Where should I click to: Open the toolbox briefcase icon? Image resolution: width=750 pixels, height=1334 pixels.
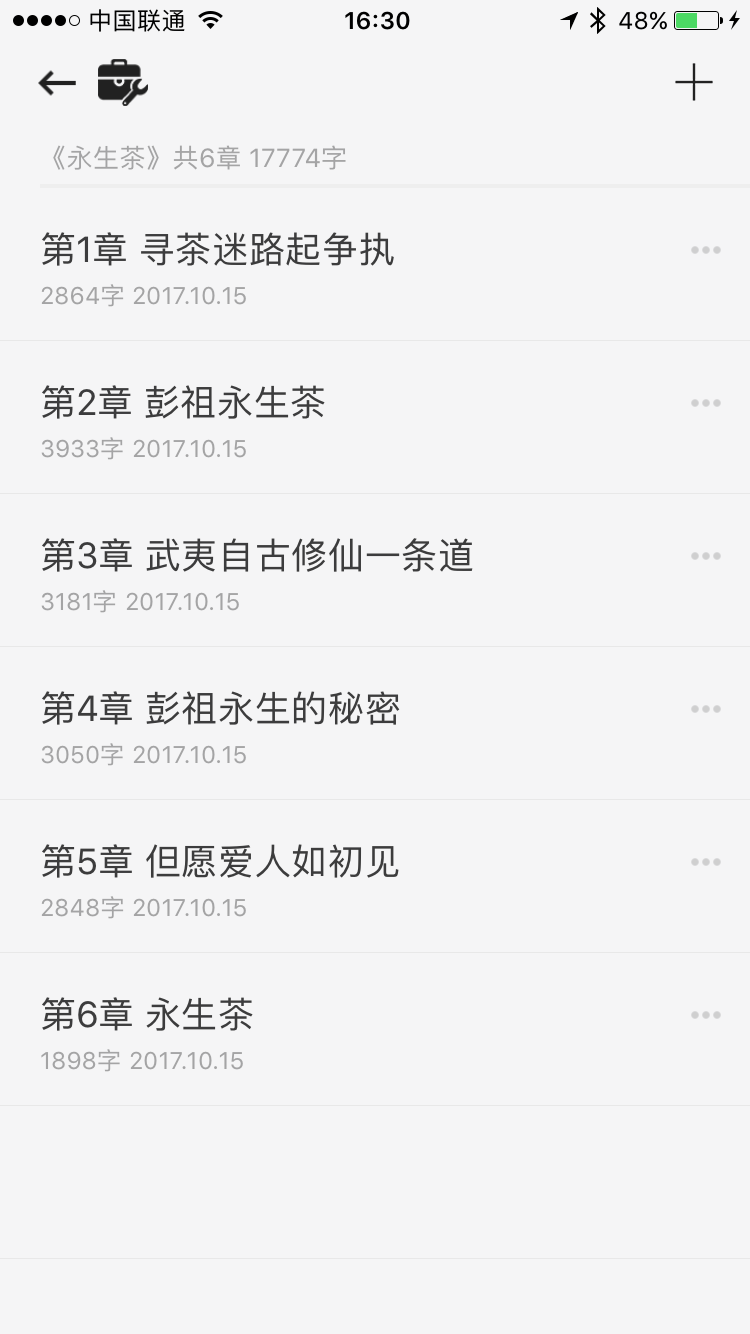click(x=122, y=83)
